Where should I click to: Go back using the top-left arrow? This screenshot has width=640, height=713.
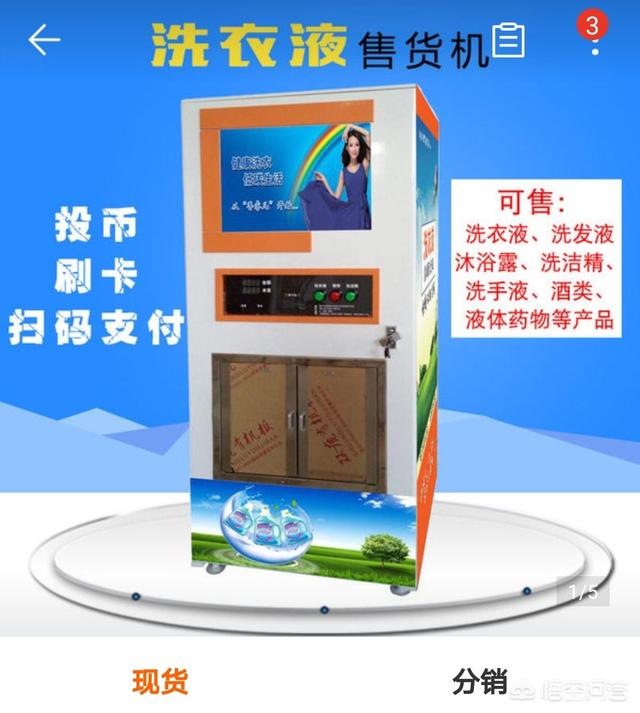tap(44, 40)
